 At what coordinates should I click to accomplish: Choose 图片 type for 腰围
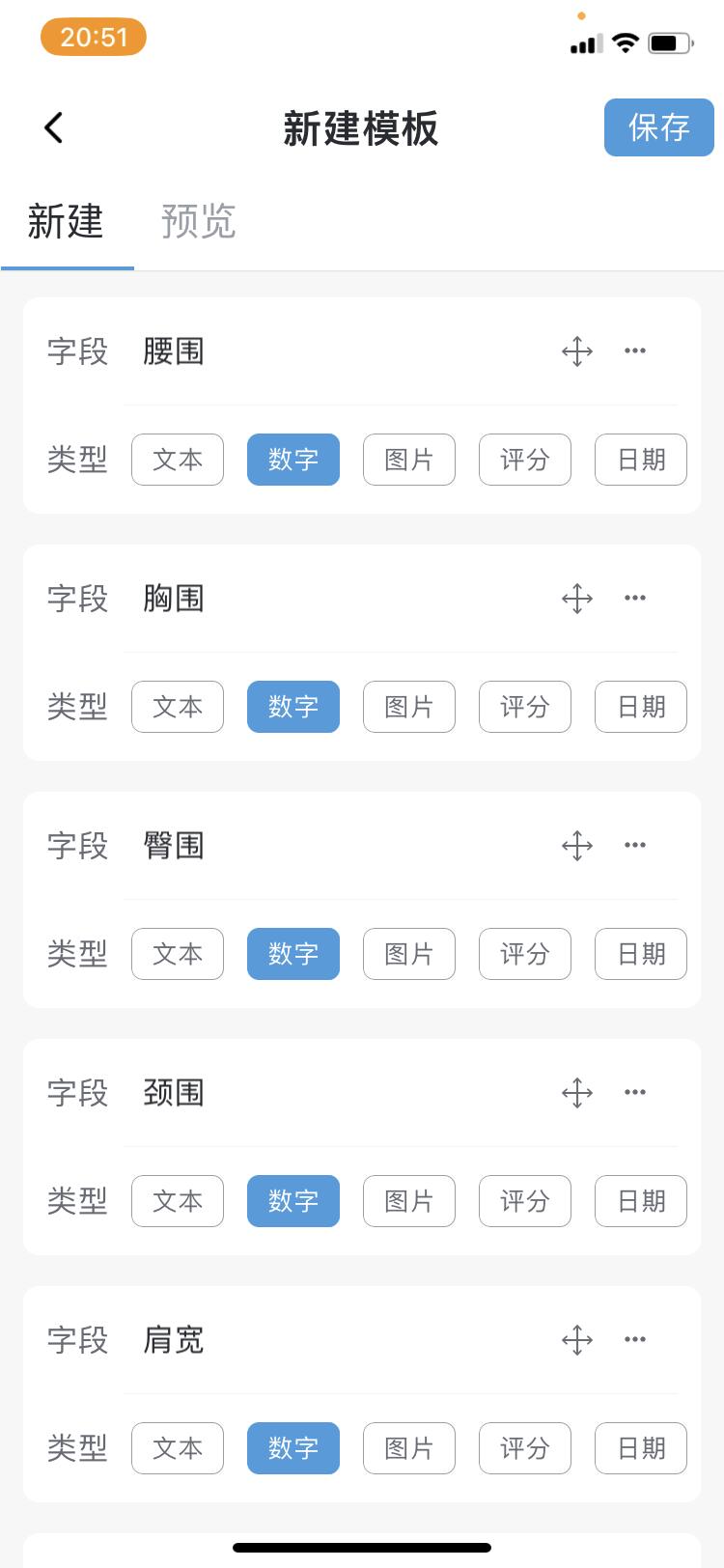click(x=408, y=460)
